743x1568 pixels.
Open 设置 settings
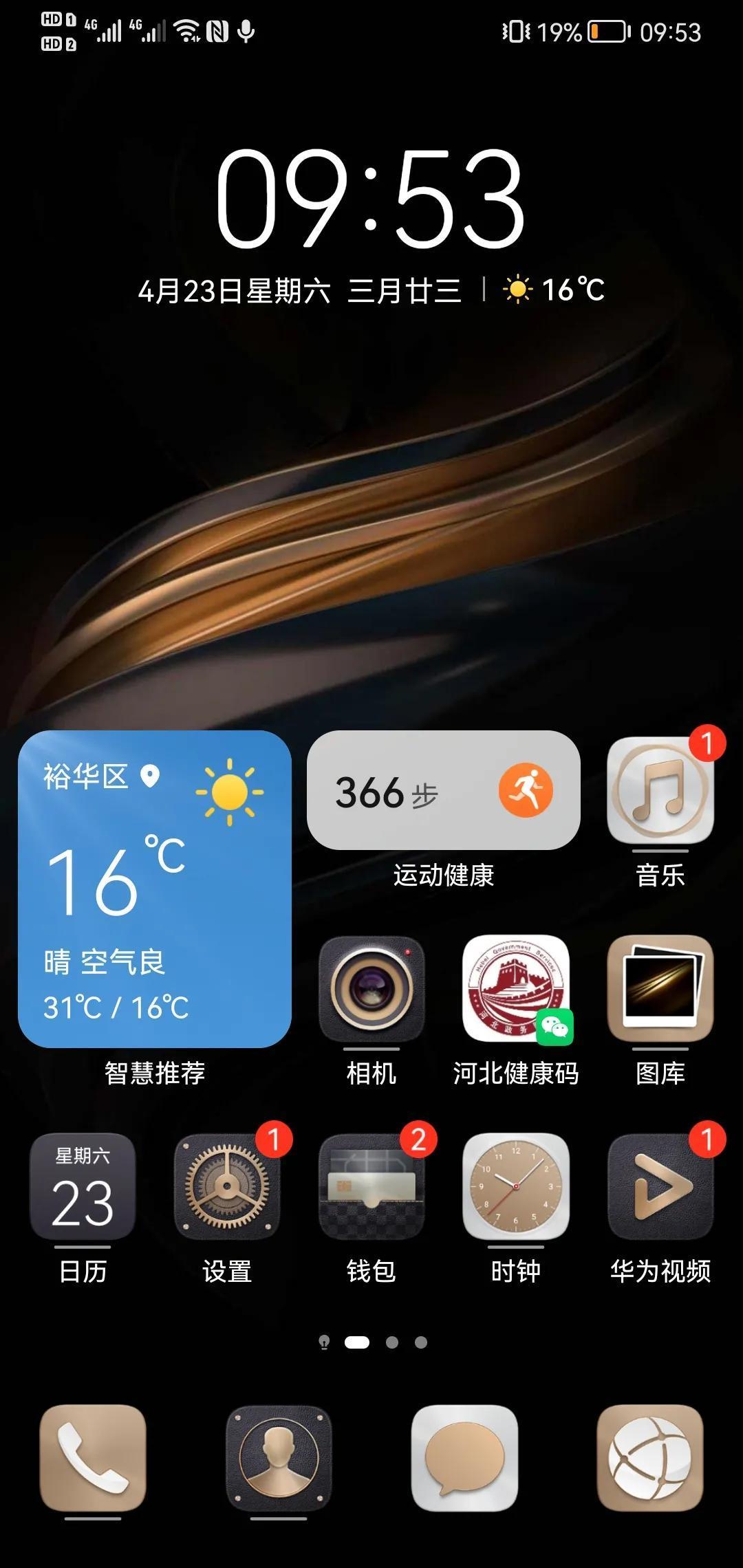[227, 1187]
